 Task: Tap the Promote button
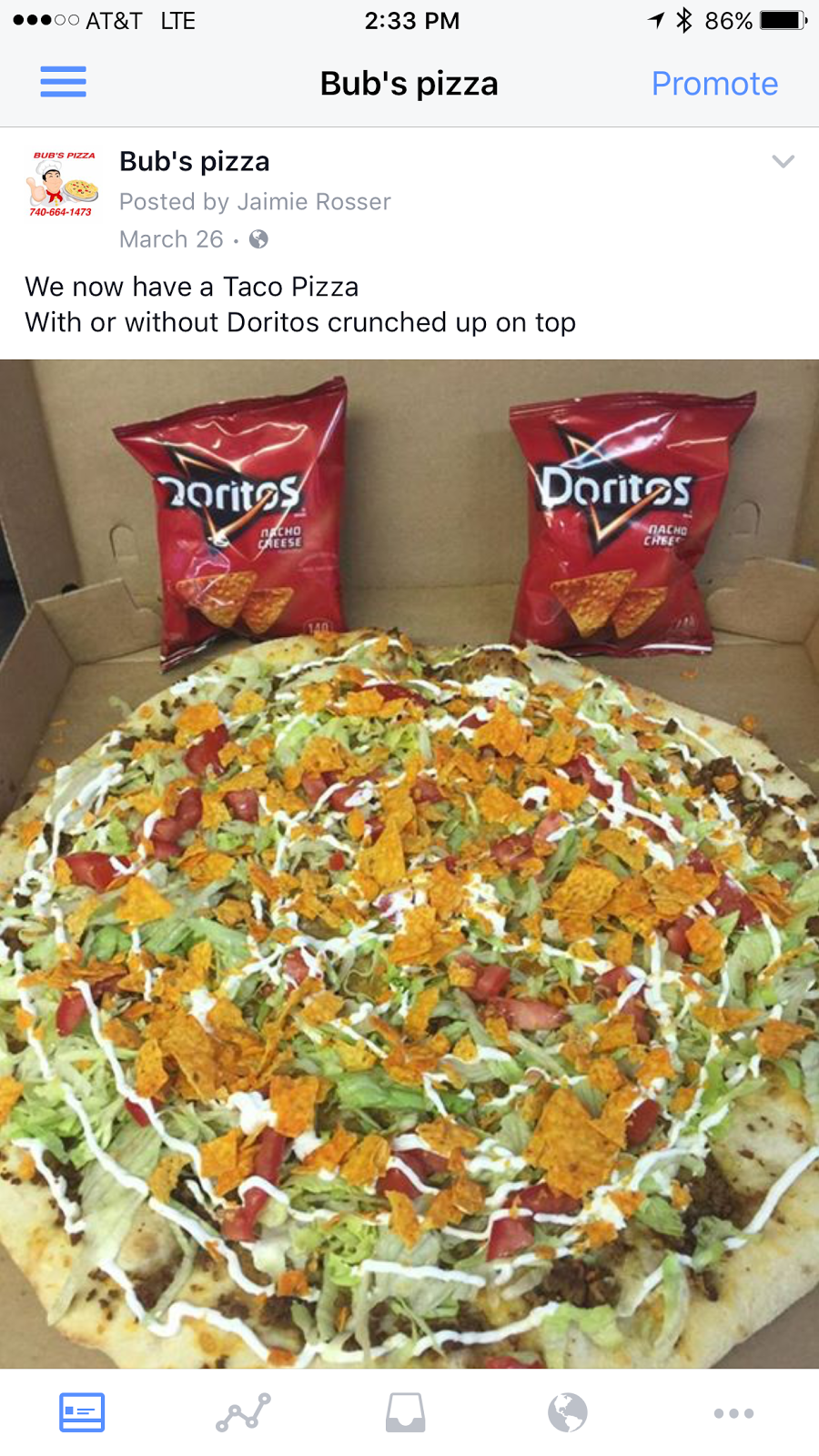[x=714, y=84]
